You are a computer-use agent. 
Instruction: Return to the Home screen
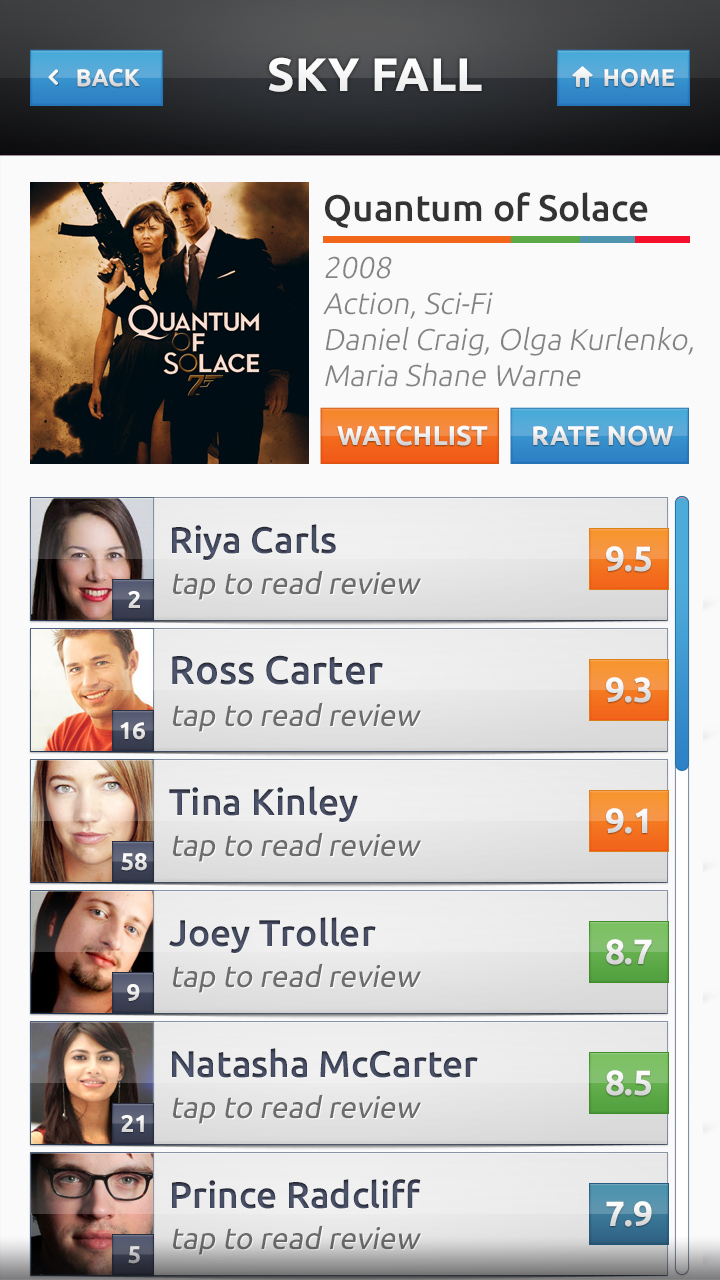pyautogui.click(x=623, y=78)
